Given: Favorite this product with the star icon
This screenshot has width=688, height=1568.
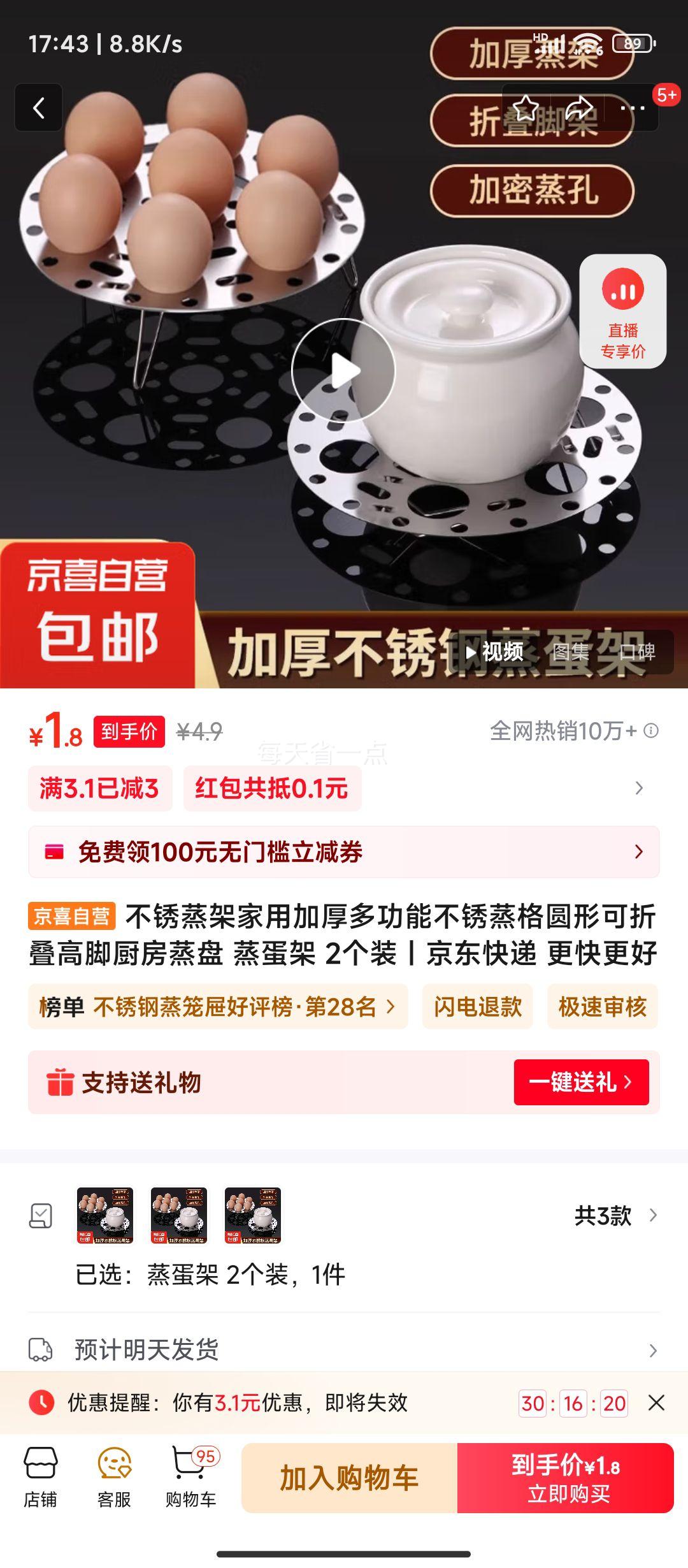Looking at the screenshot, I should tap(526, 108).
